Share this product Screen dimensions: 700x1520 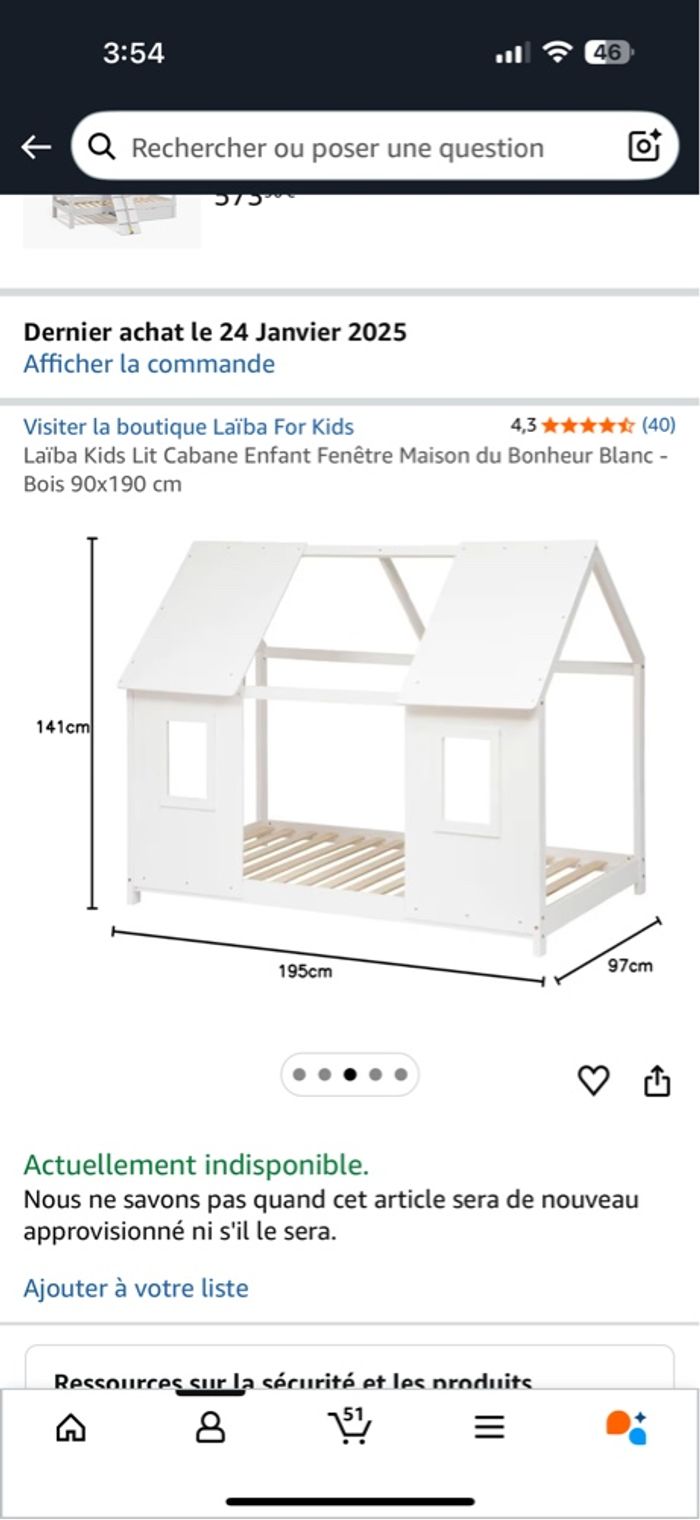657,1080
